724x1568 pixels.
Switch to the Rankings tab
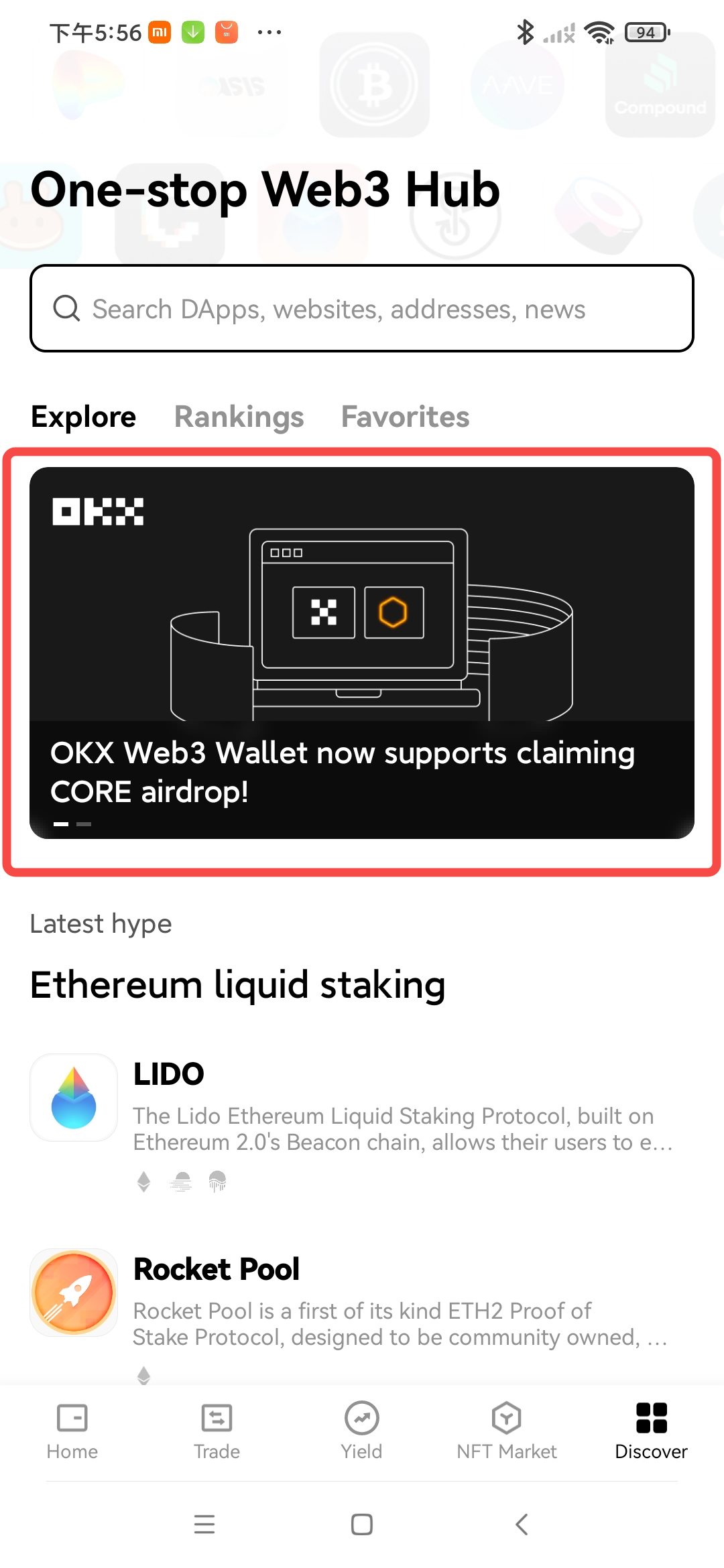[x=239, y=417]
